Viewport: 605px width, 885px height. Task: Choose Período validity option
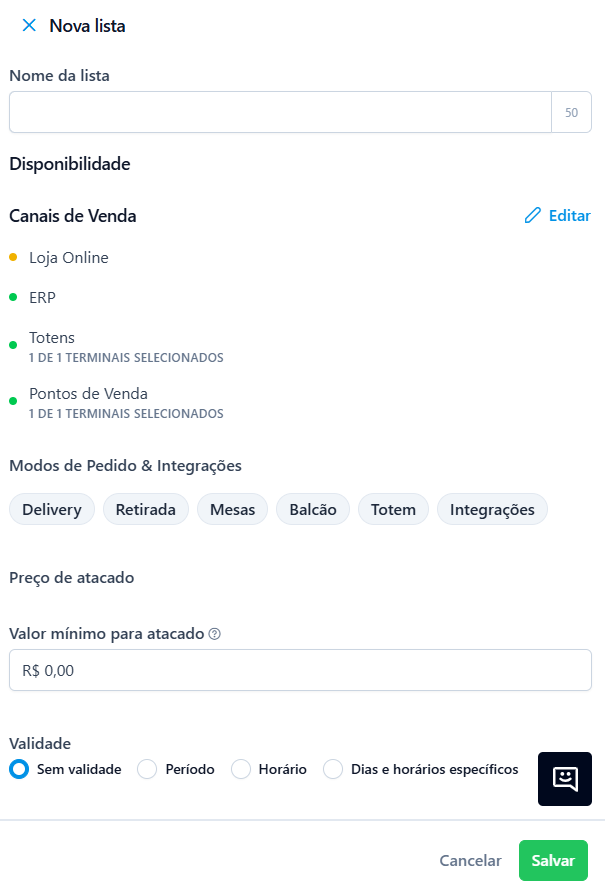(x=147, y=769)
